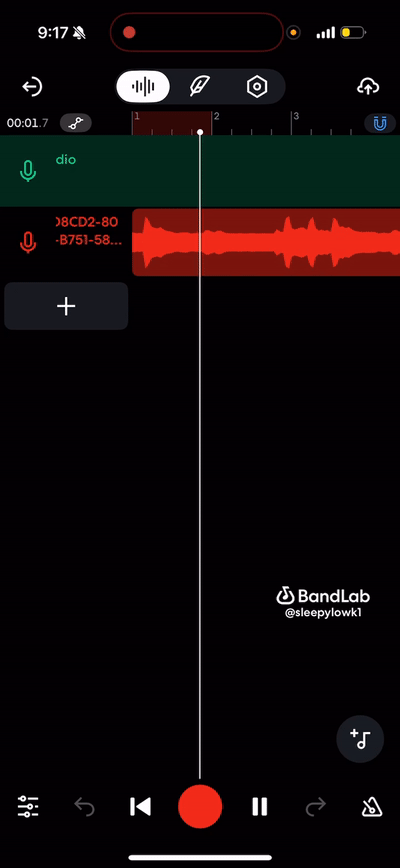The image size is (400, 868).
Task: Open the lyrics feather tab
Action: pyautogui.click(x=199, y=86)
